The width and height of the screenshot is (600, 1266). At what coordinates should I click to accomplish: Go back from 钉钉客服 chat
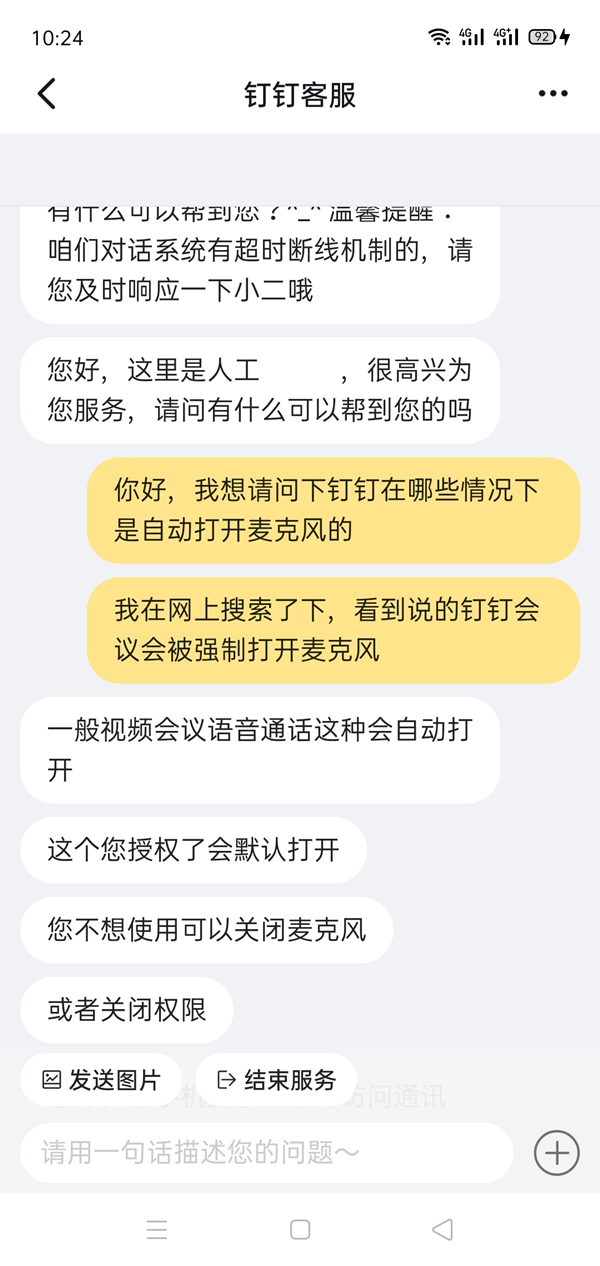click(46, 94)
